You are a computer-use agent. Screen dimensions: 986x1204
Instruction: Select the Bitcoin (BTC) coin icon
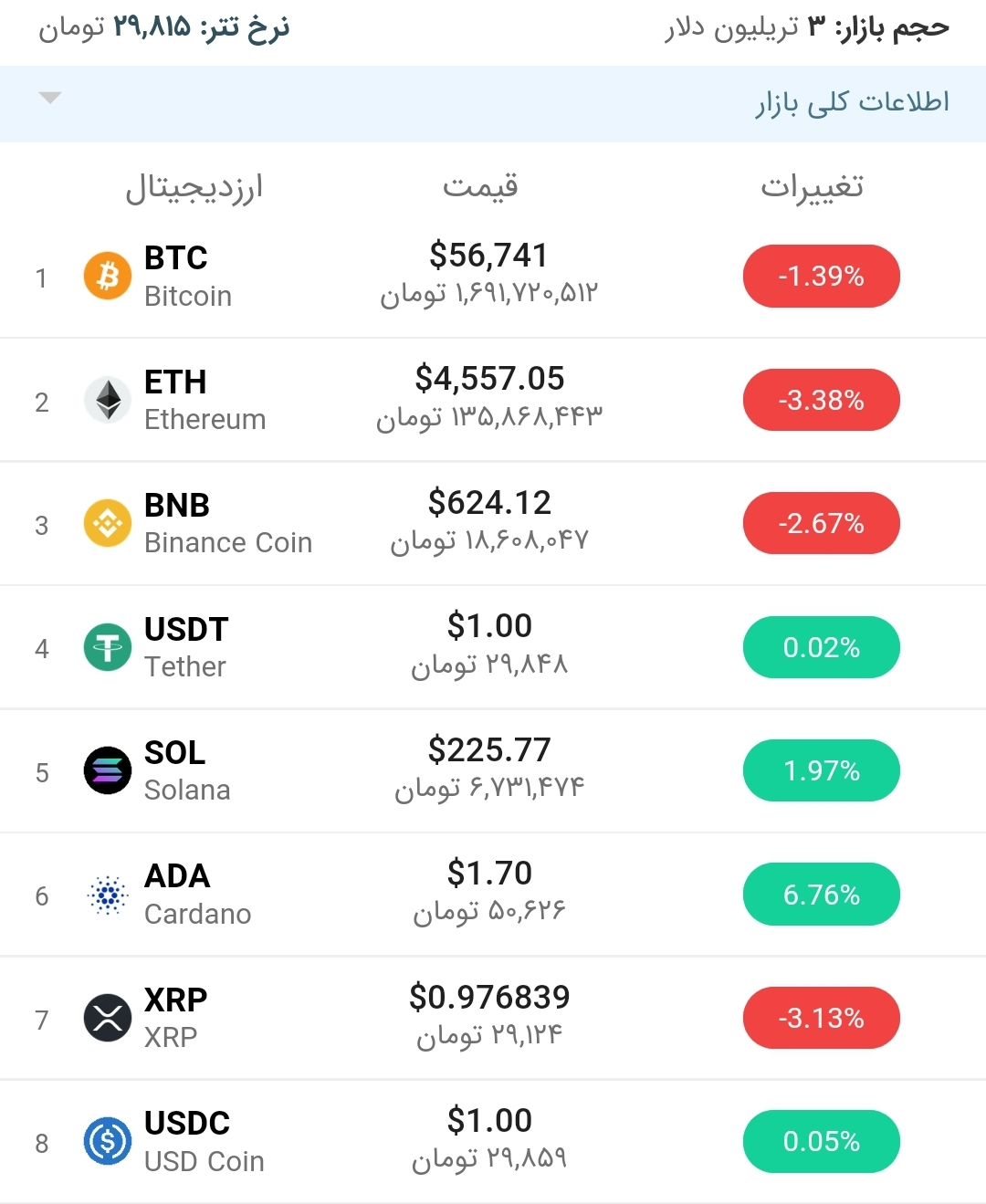tap(107, 276)
